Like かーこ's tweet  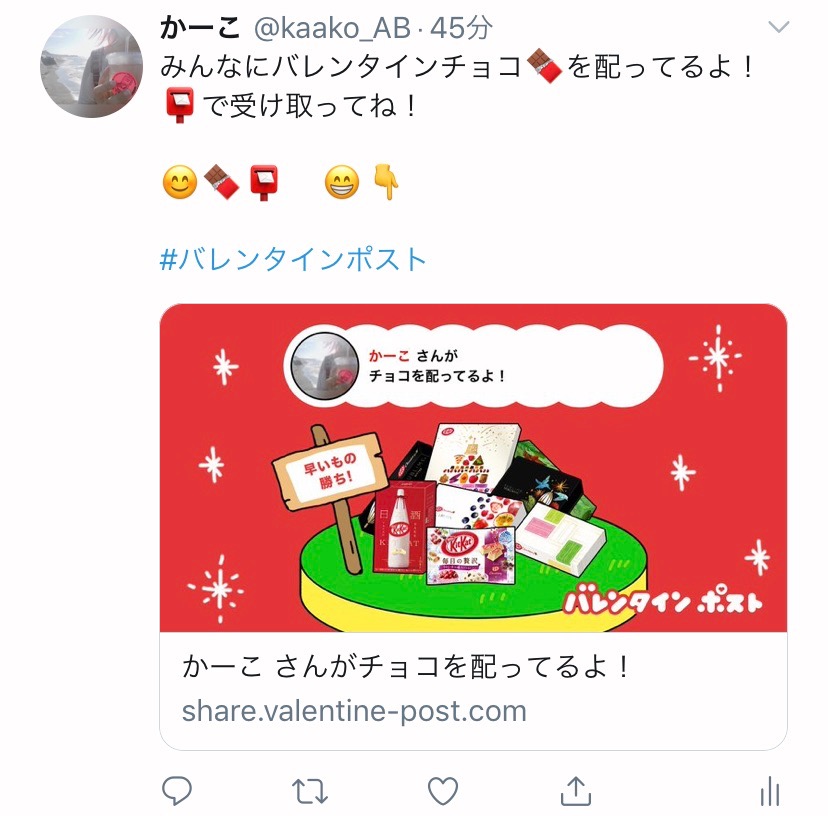pos(443,792)
